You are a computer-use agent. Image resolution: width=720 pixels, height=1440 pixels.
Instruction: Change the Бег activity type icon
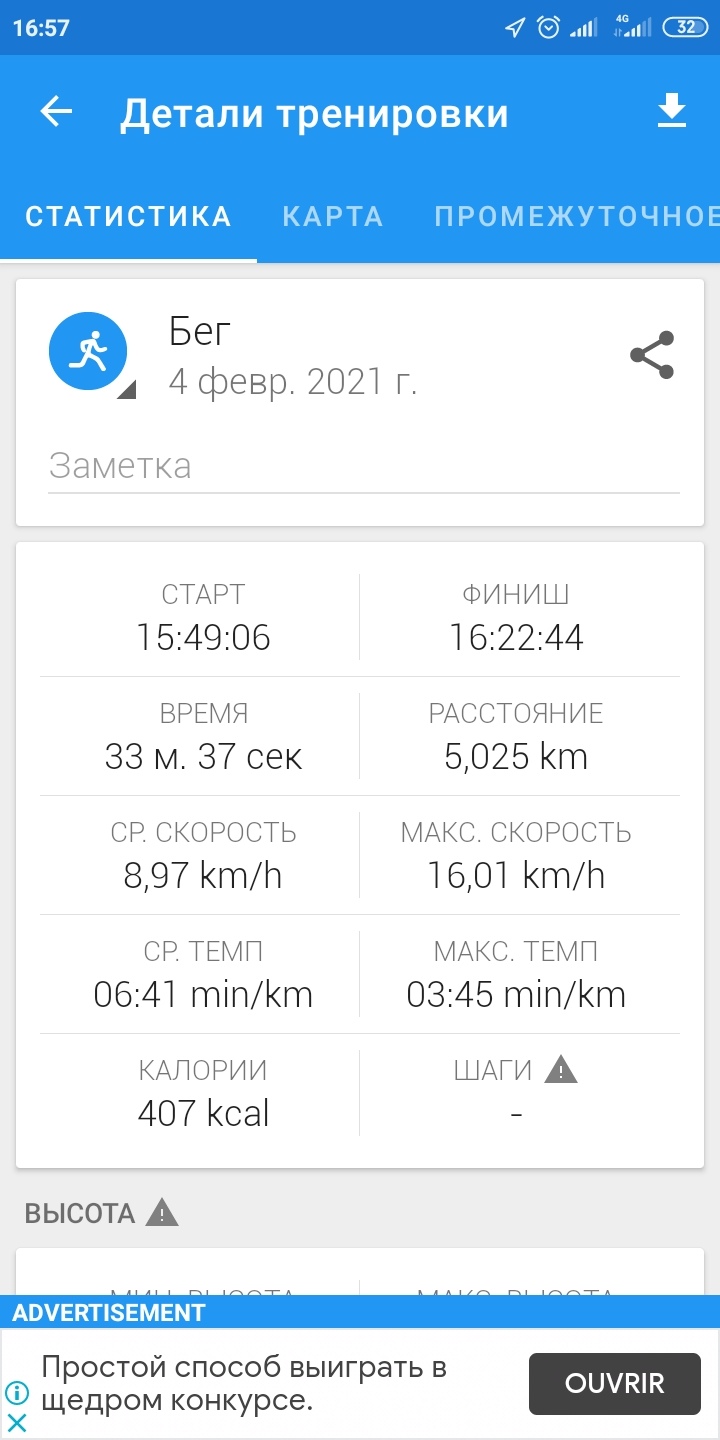[x=89, y=352]
